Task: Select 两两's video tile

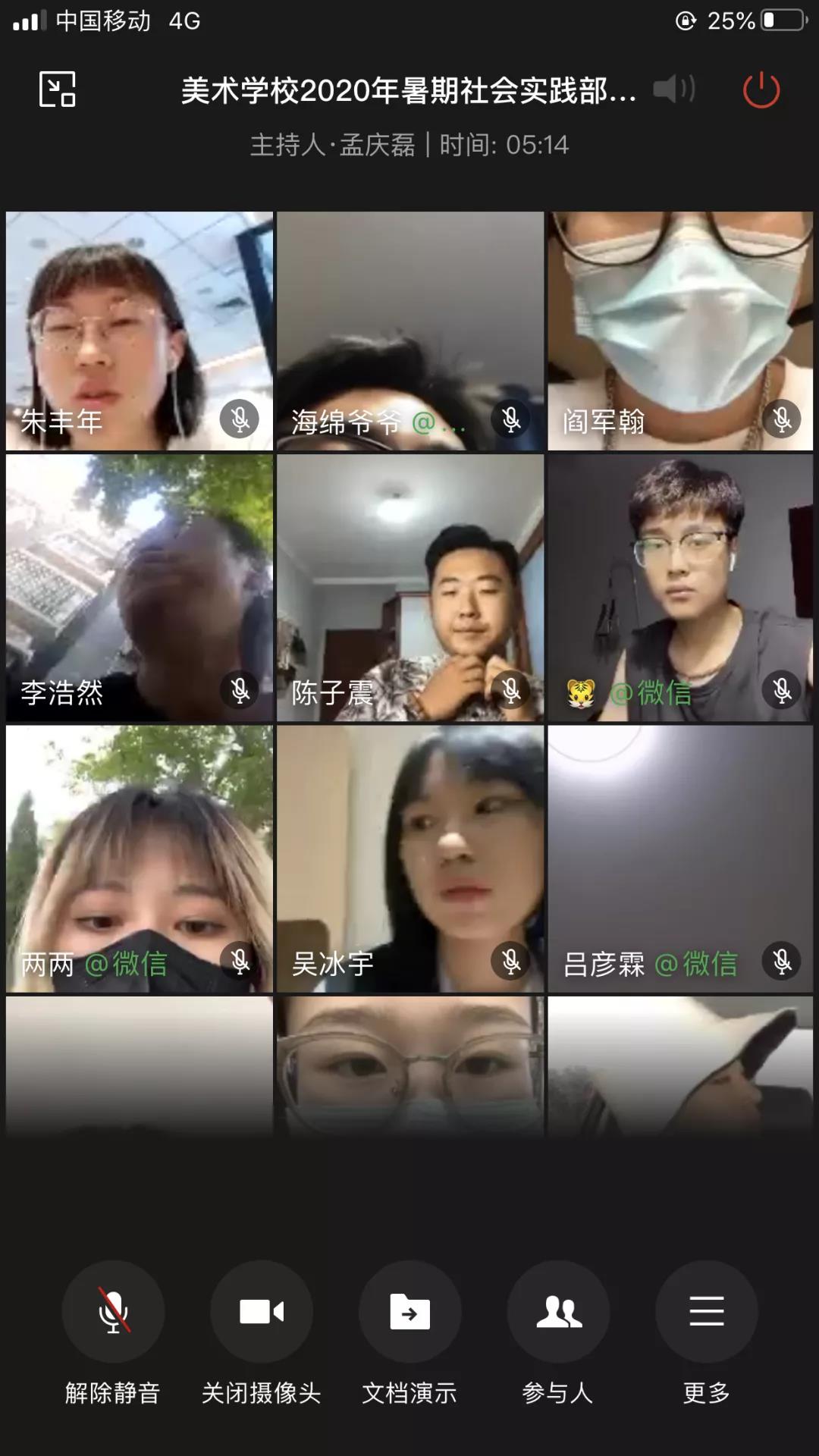Action: coord(140,858)
